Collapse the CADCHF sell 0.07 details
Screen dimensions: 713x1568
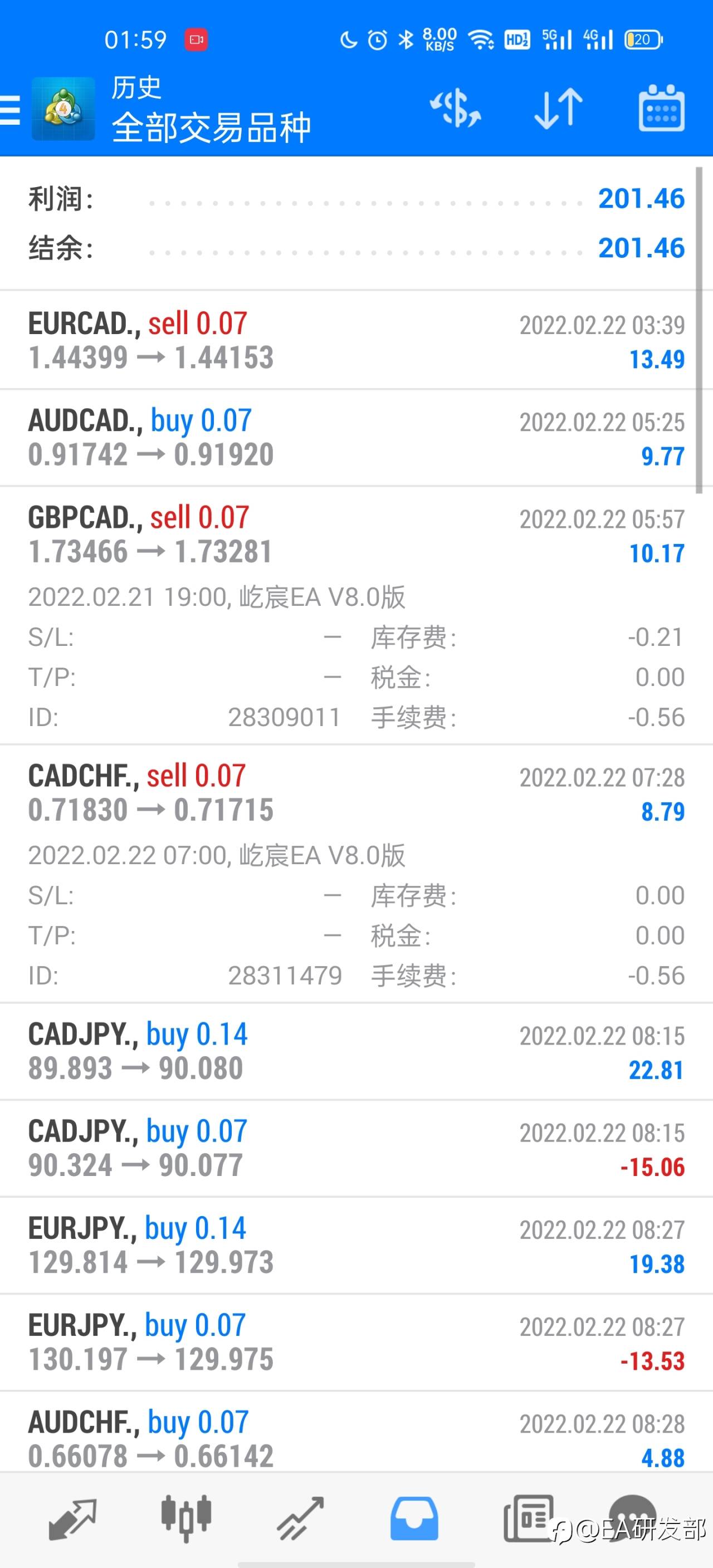pos(356,874)
